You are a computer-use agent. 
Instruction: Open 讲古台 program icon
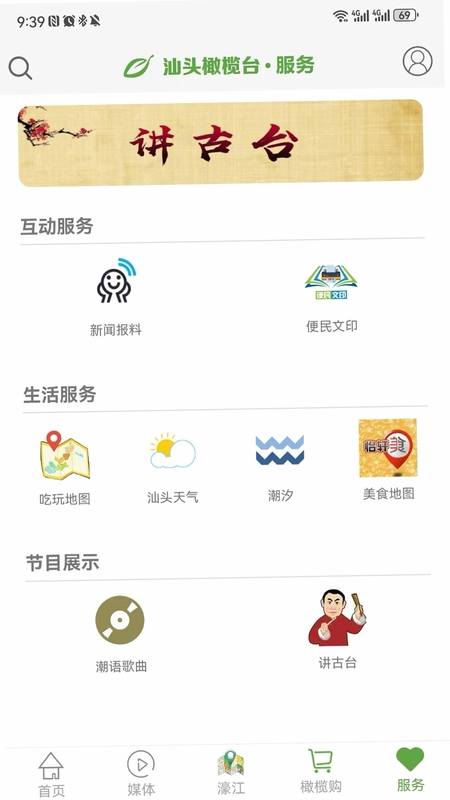tap(337, 629)
